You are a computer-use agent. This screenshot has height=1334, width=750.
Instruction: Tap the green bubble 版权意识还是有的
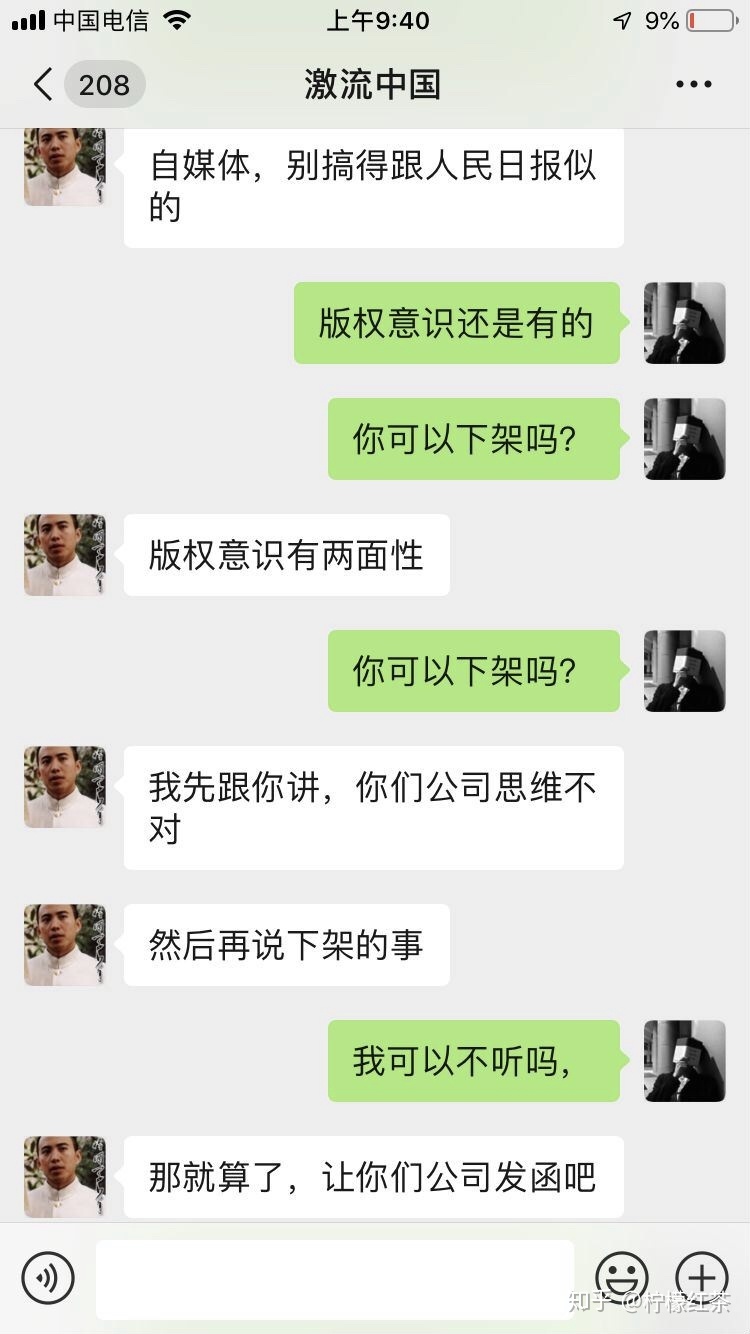pyautogui.click(x=456, y=323)
